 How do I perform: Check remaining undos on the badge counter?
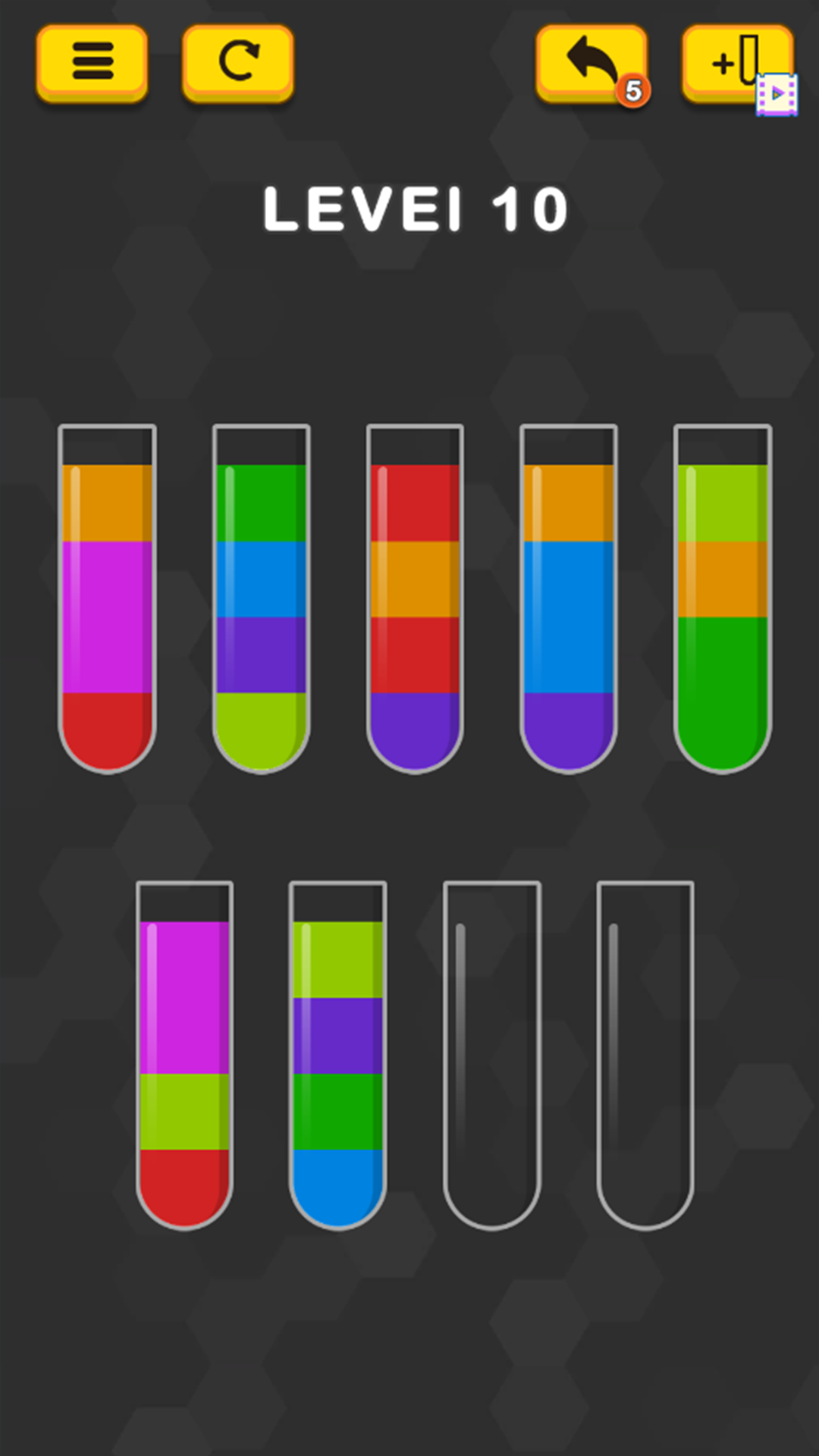pos(634,89)
